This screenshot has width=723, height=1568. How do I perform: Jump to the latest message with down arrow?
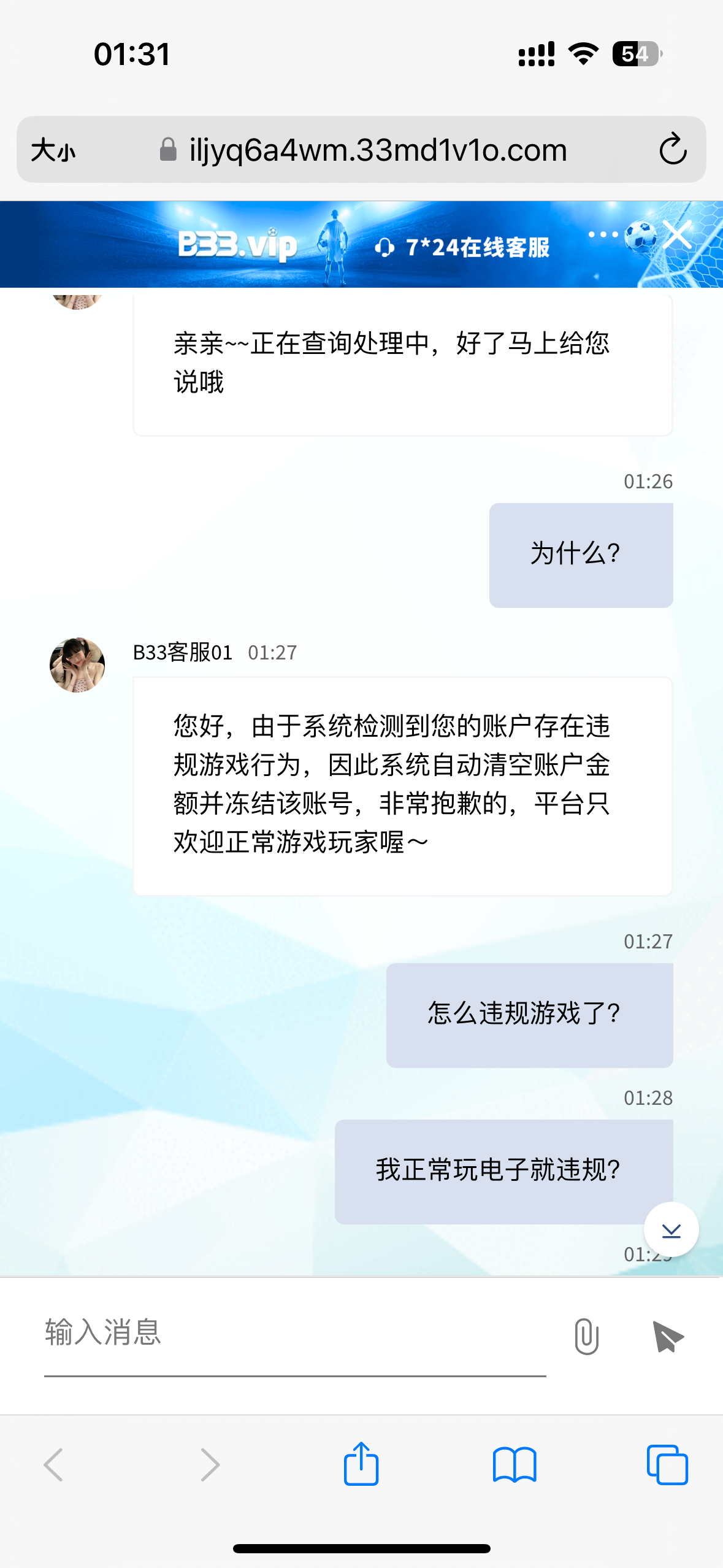671,1229
